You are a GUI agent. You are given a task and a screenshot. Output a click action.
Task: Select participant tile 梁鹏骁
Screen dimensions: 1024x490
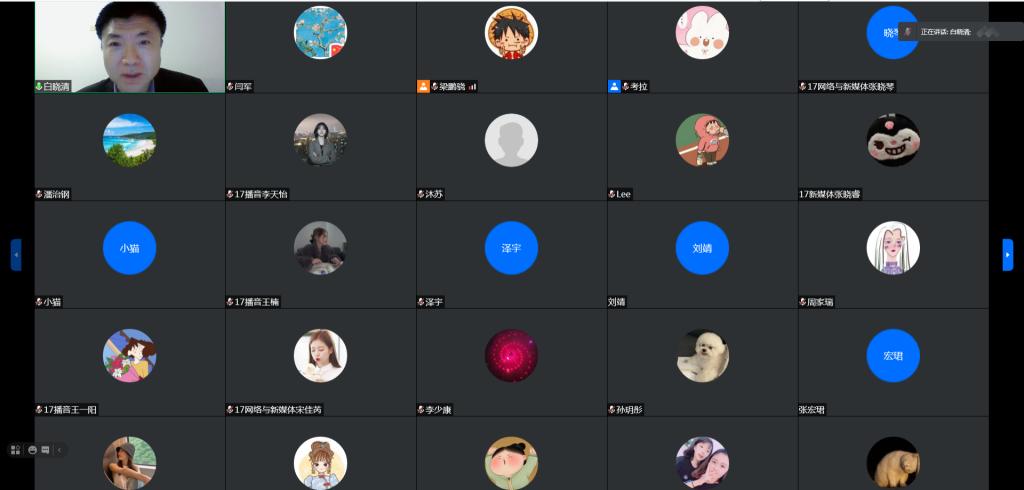click(x=511, y=46)
